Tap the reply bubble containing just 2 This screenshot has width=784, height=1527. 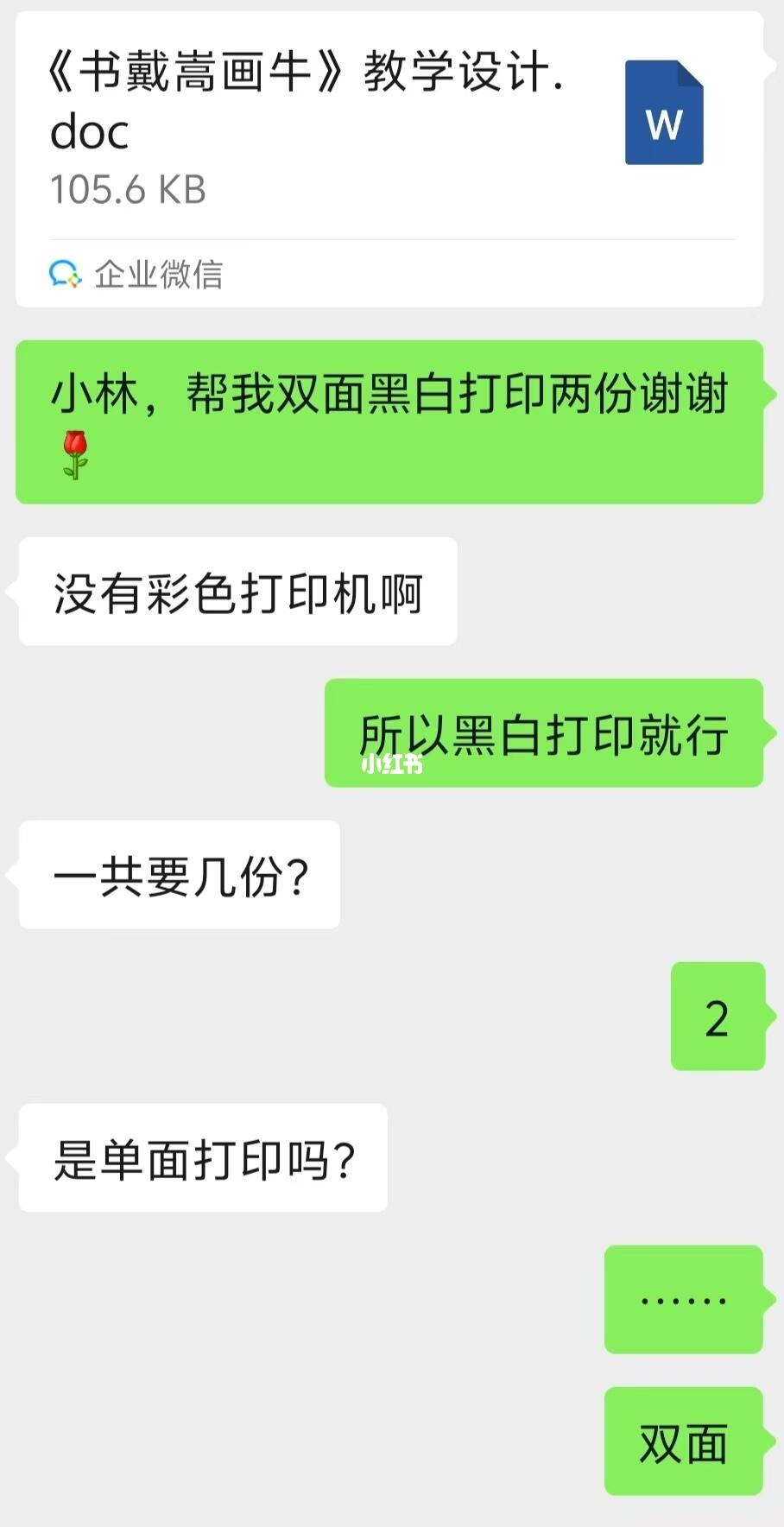pos(718,1016)
